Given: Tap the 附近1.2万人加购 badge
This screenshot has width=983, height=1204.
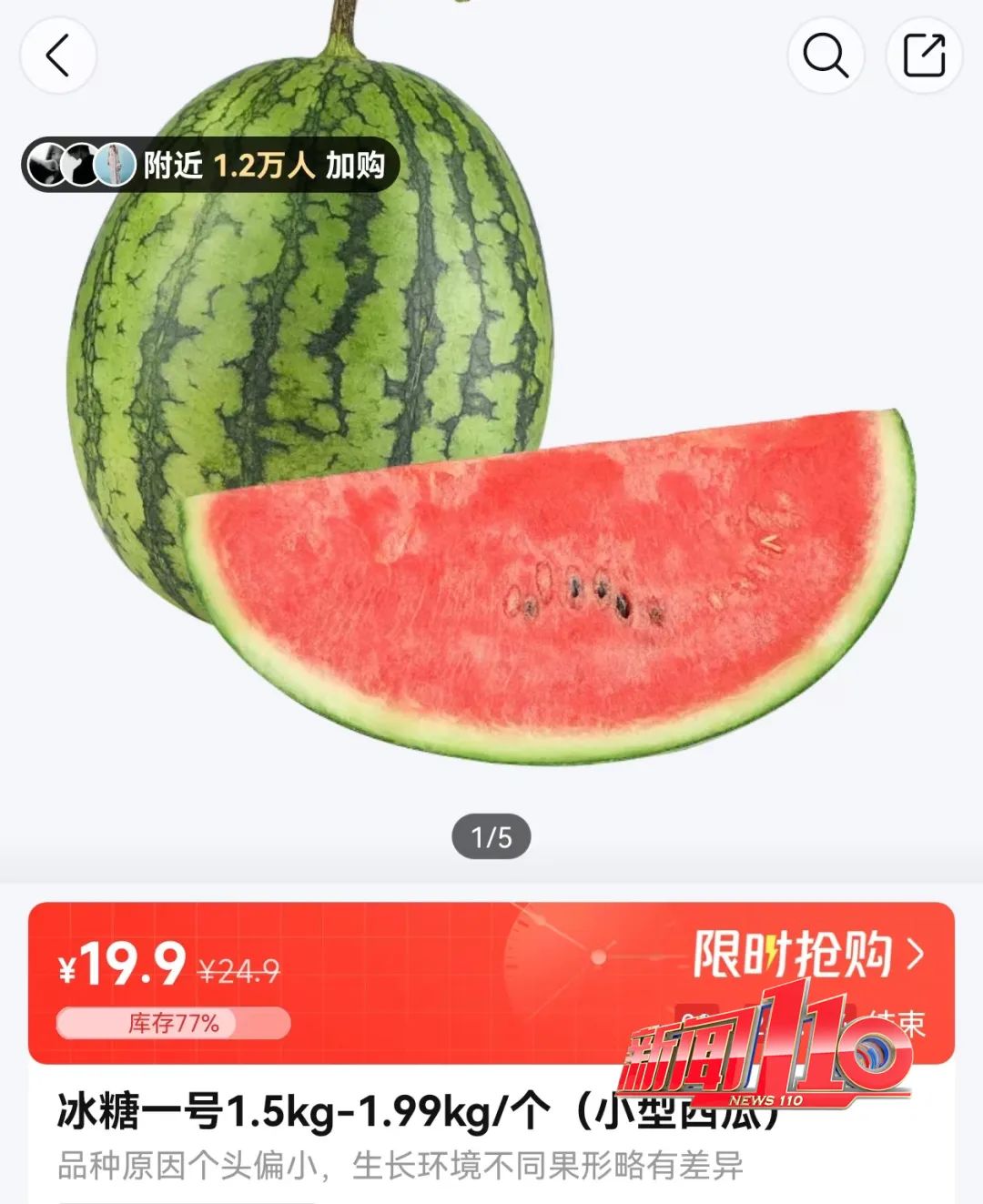Looking at the screenshot, I should tap(210, 165).
